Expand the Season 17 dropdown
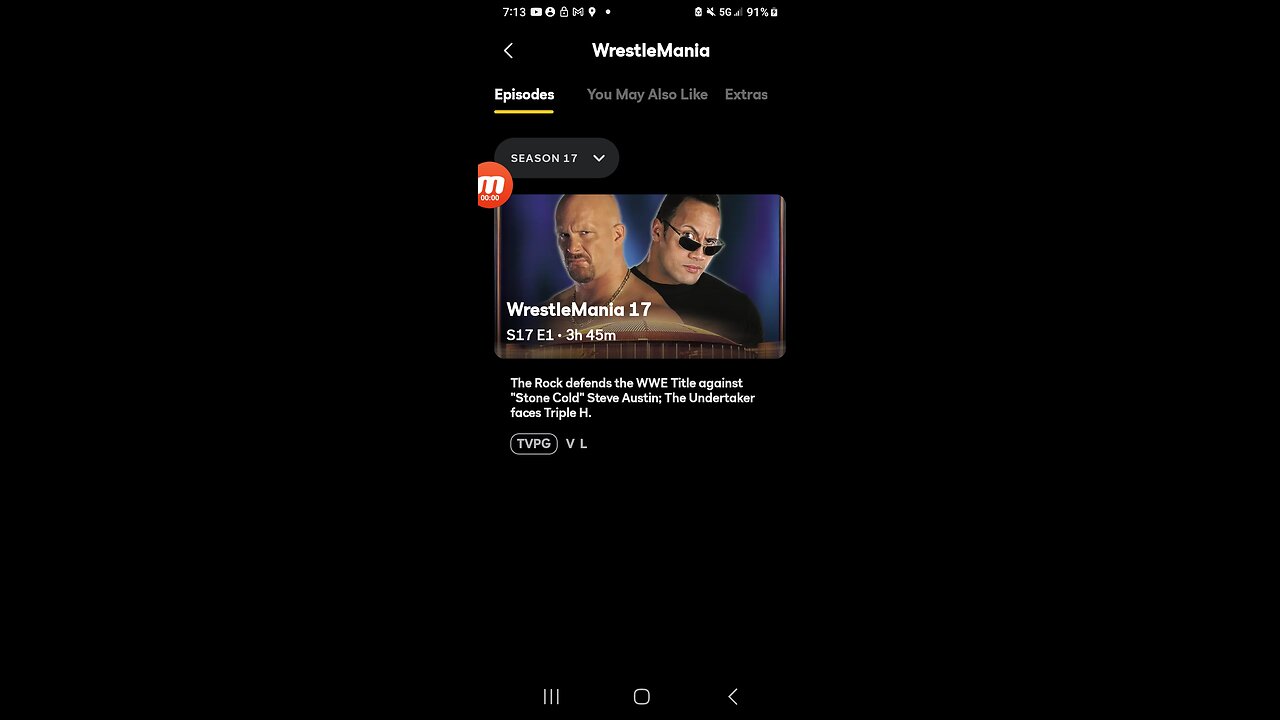 point(557,158)
